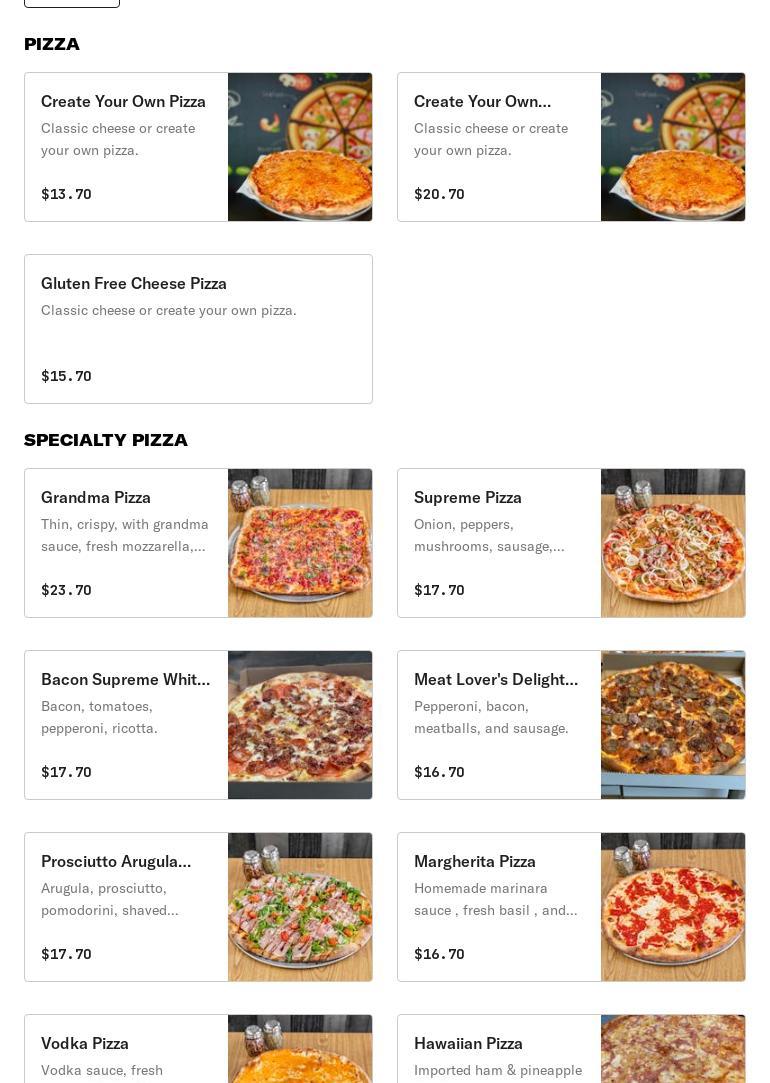This screenshot has height=1083, width=770.
Task: Open the Bacon Supreme White pizza item
Action: click(x=198, y=725)
